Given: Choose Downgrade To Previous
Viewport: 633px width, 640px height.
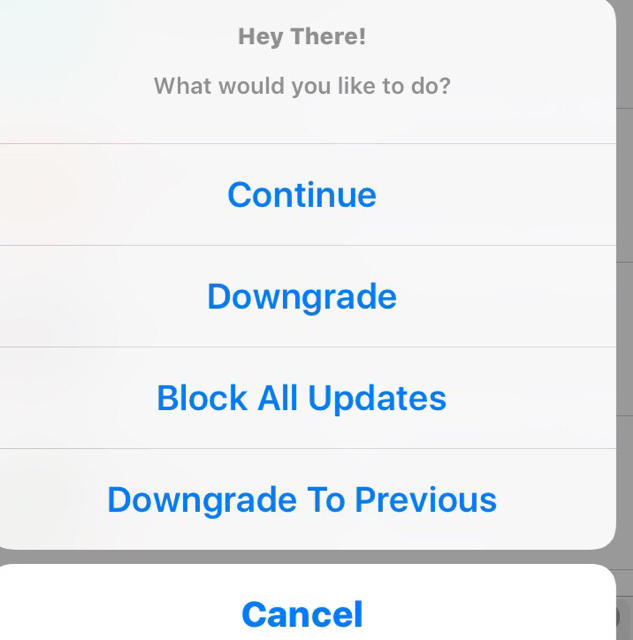Looking at the screenshot, I should pyautogui.click(x=302, y=499).
